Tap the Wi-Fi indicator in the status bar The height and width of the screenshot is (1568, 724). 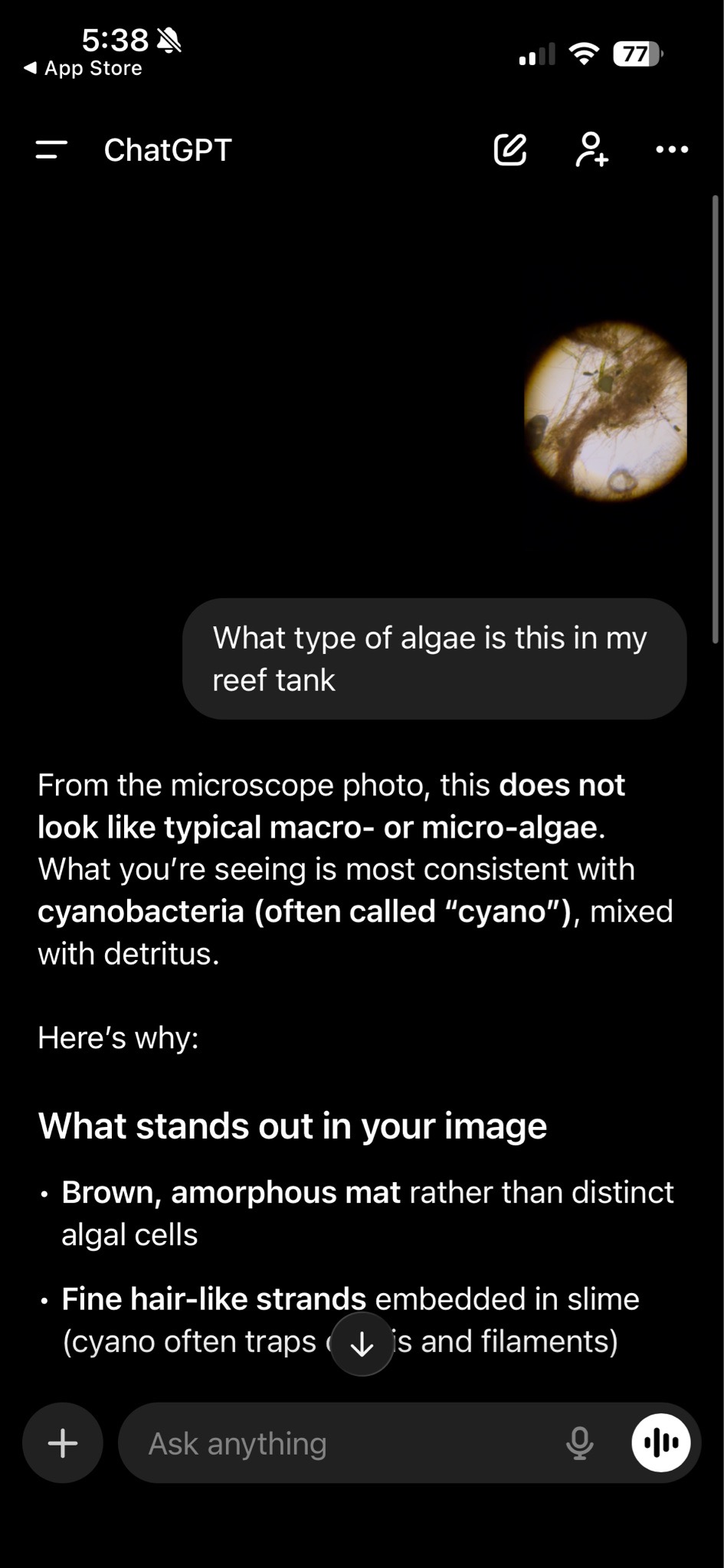pyautogui.click(x=583, y=55)
